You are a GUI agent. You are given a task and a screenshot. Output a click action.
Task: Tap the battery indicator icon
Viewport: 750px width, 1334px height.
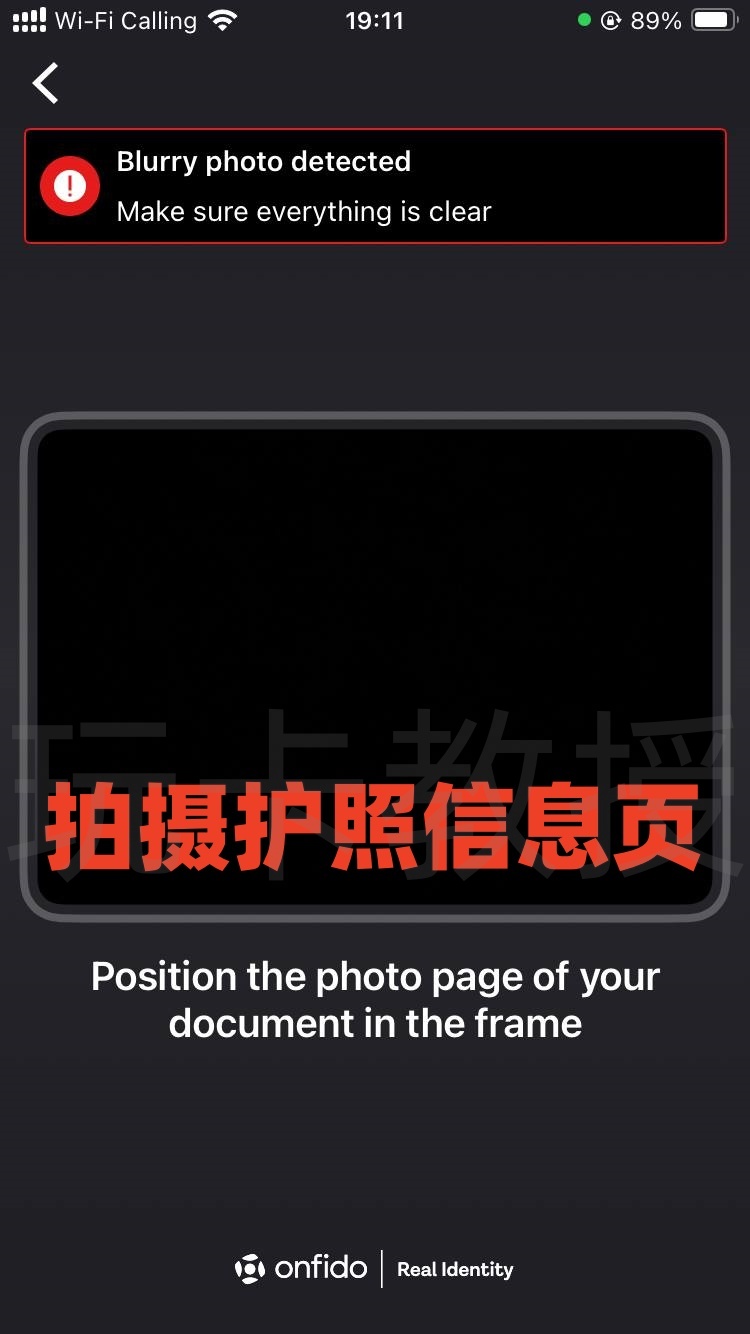point(713,18)
